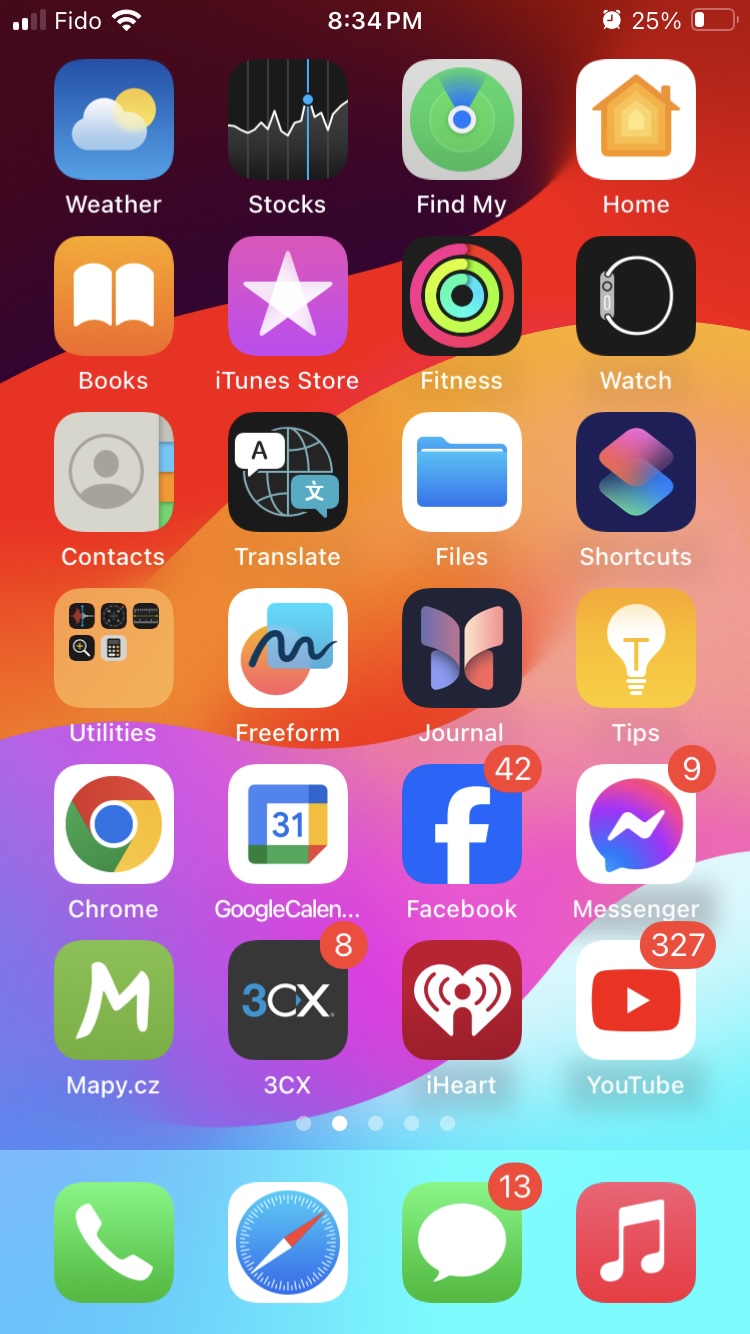Open the Contacts app
Image resolution: width=750 pixels, height=1334 pixels.
113,472
